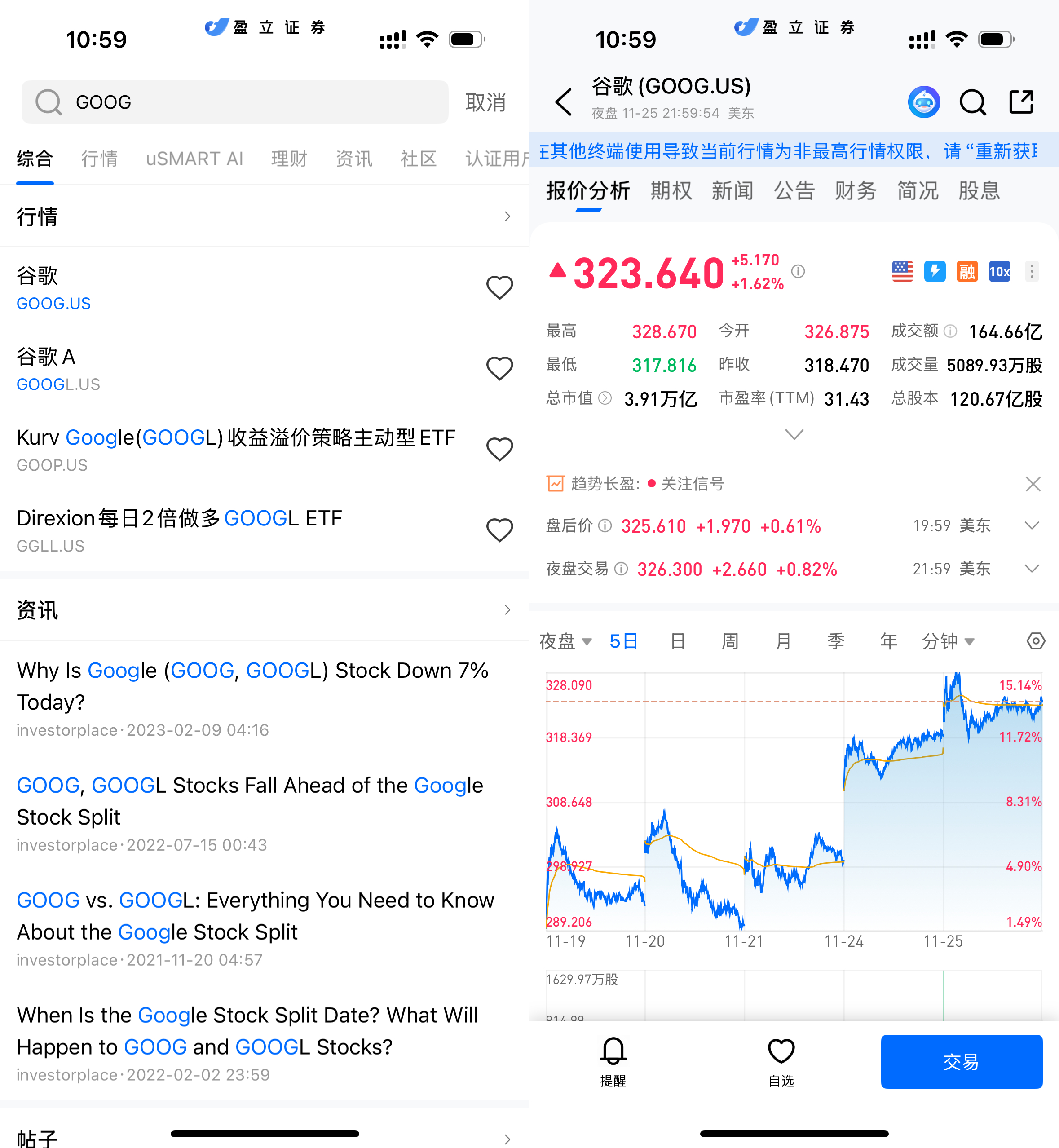
Task: Add GOOP.US ETF to favorites
Action: click(499, 449)
